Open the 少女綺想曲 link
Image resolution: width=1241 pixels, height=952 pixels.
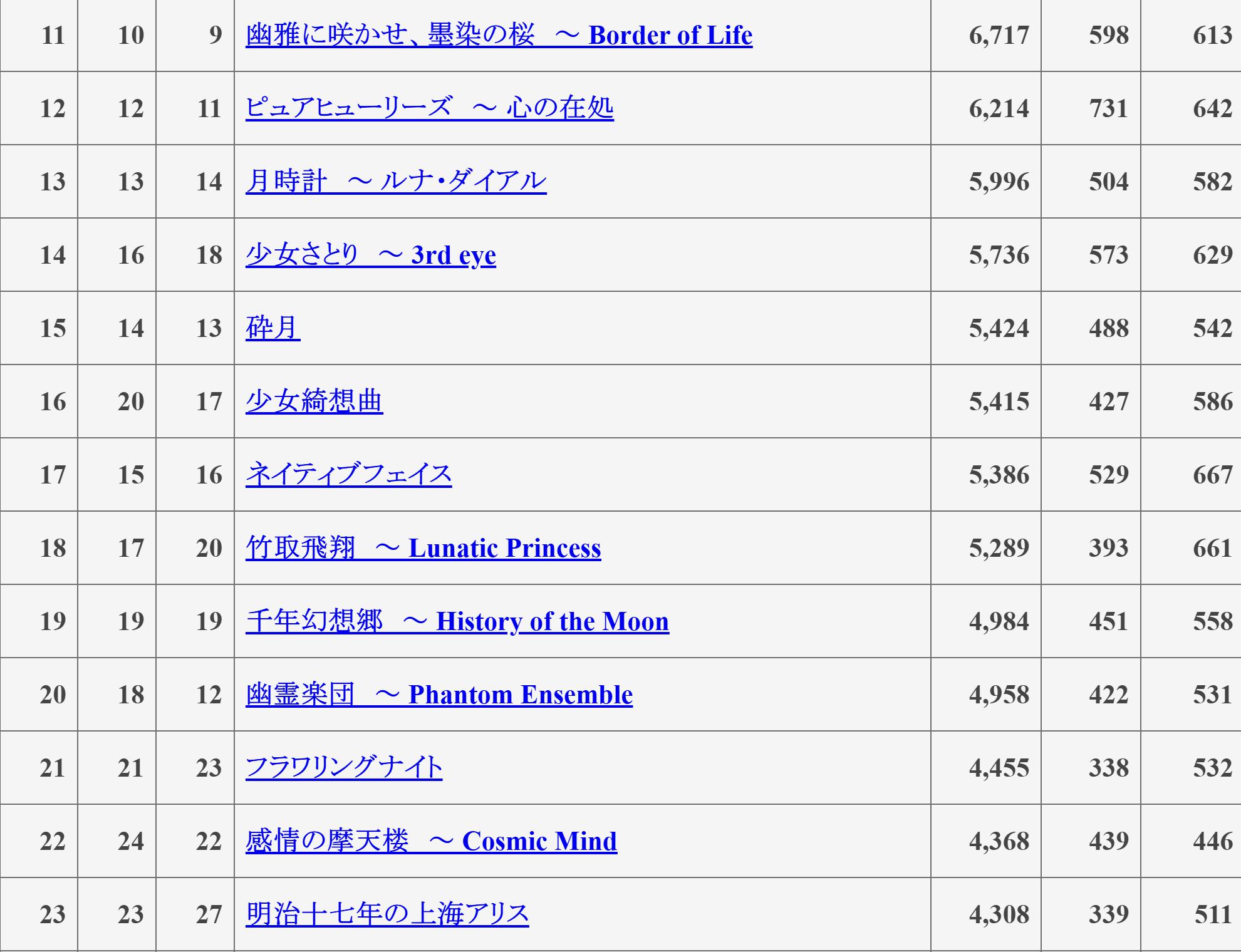coord(314,401)
